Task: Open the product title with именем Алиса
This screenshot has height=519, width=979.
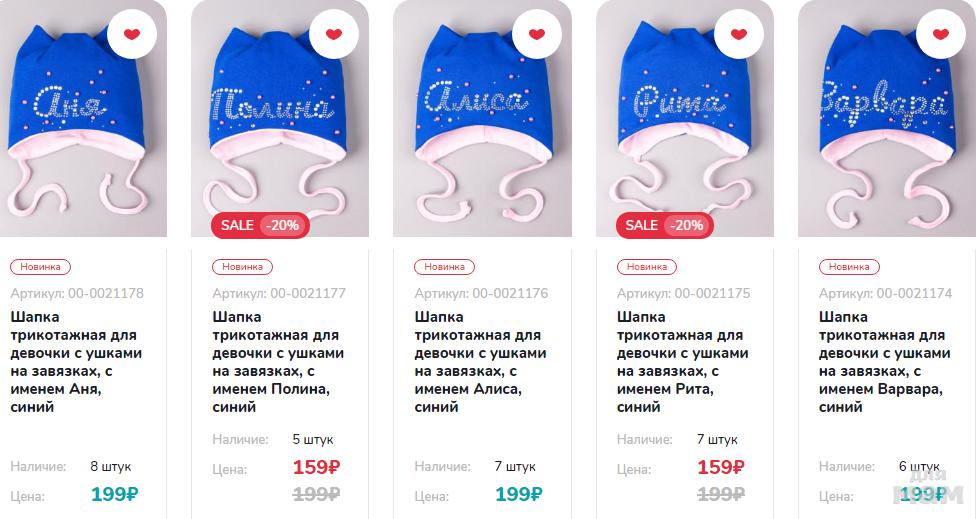Action: (x=480, y=362)
